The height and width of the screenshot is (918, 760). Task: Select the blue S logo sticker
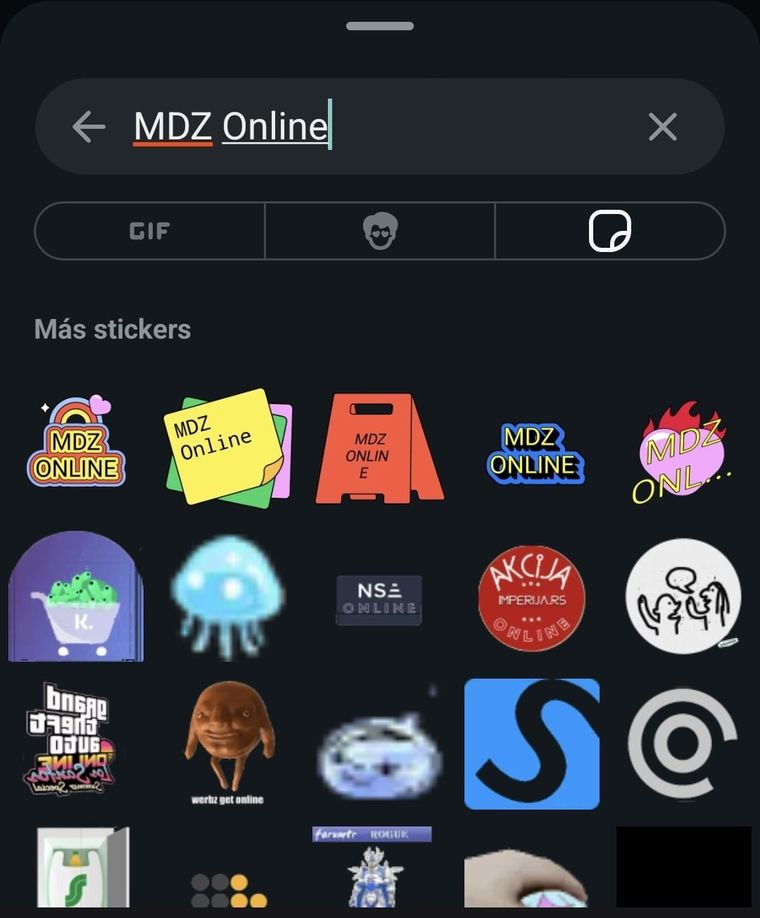click(531, 744)
